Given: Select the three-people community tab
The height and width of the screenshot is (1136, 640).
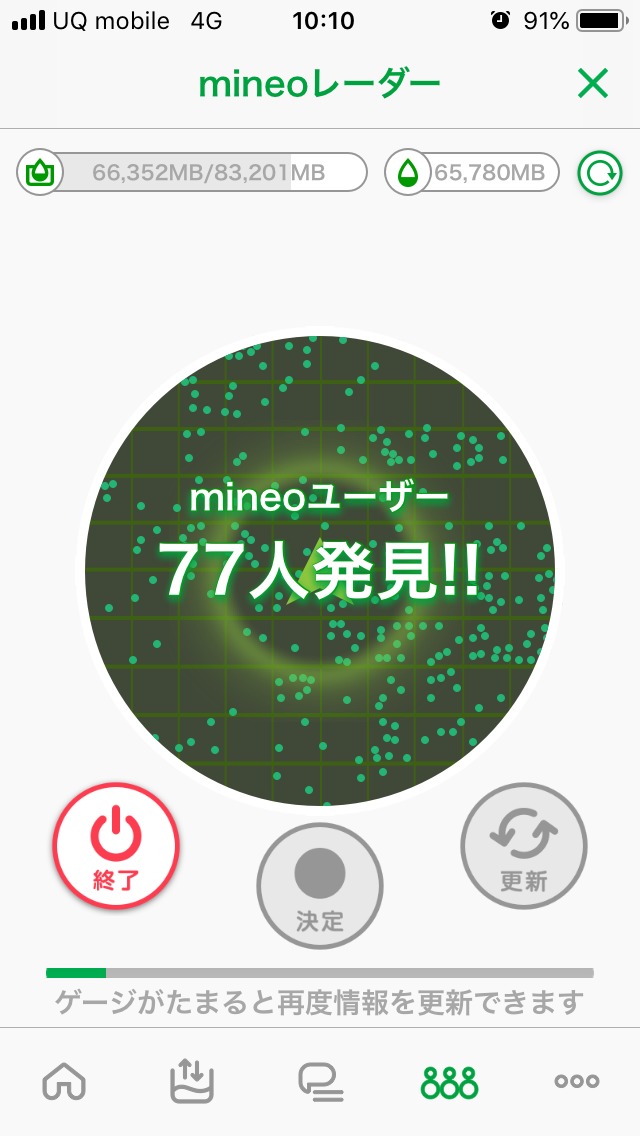Looking at the screenshot, I should (x=449, y=1081).
